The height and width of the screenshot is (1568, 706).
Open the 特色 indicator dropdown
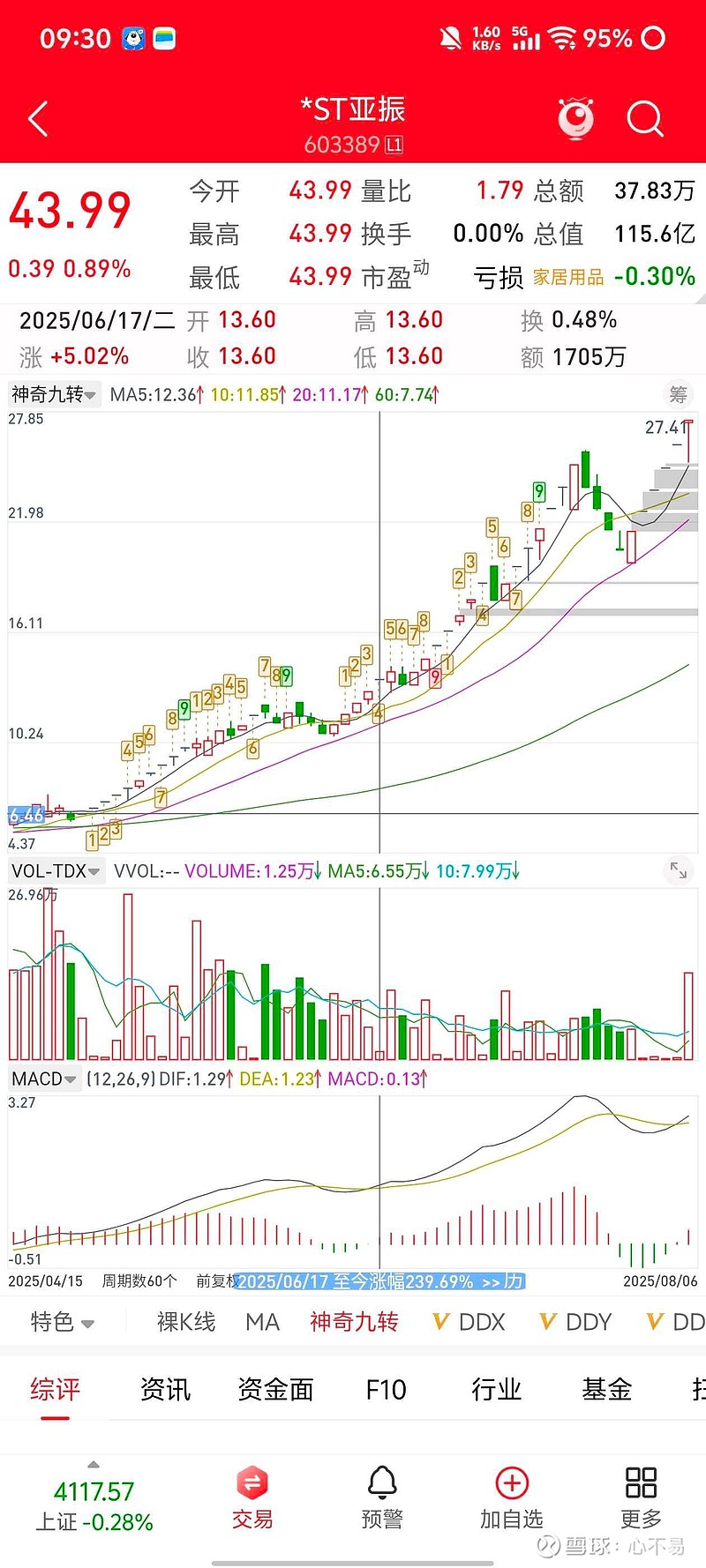pyautogui.click(x=62, y=1322)
